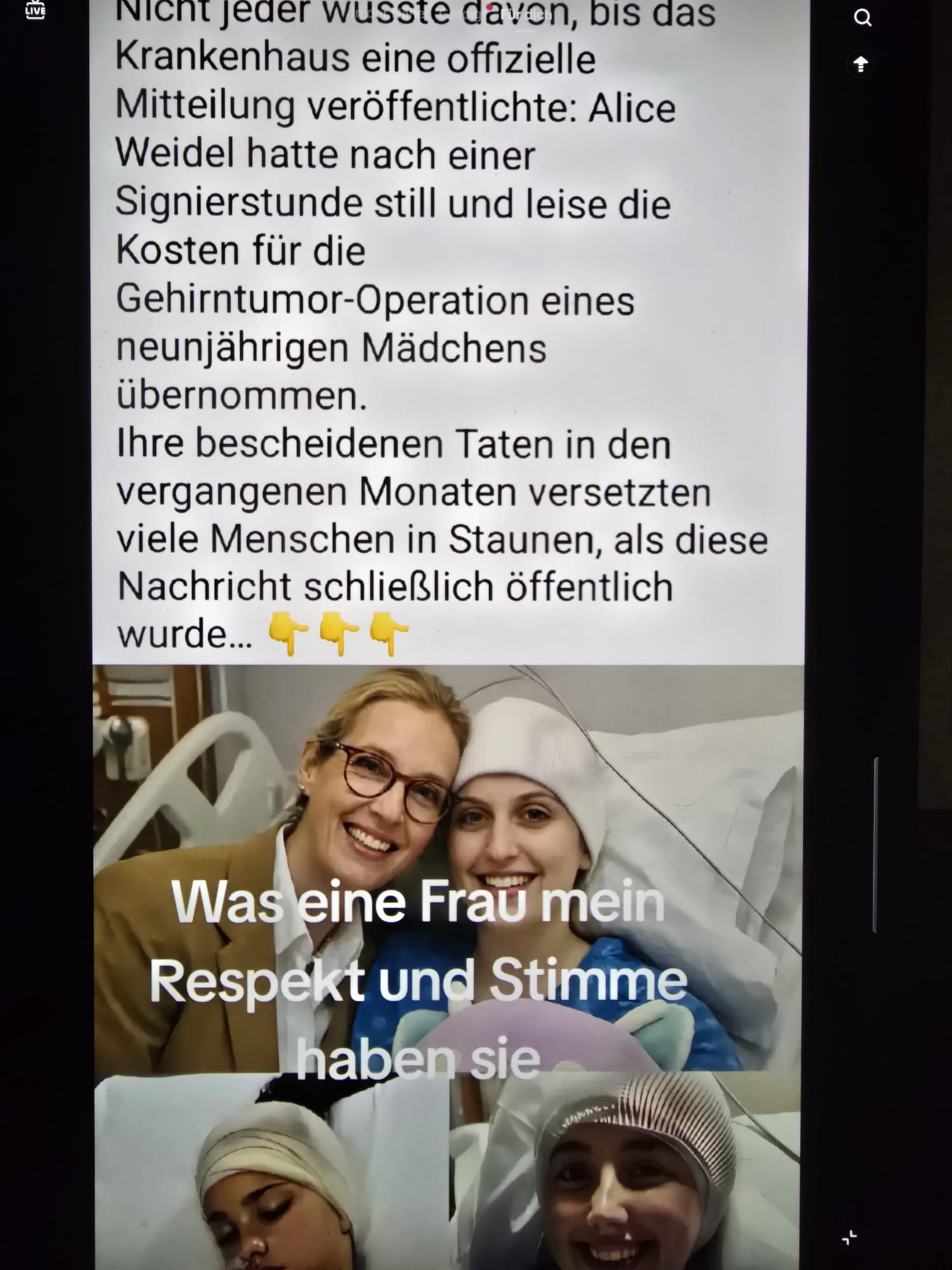Open the search magnifier
The image size is (952, 1270).
click(862, 18)
